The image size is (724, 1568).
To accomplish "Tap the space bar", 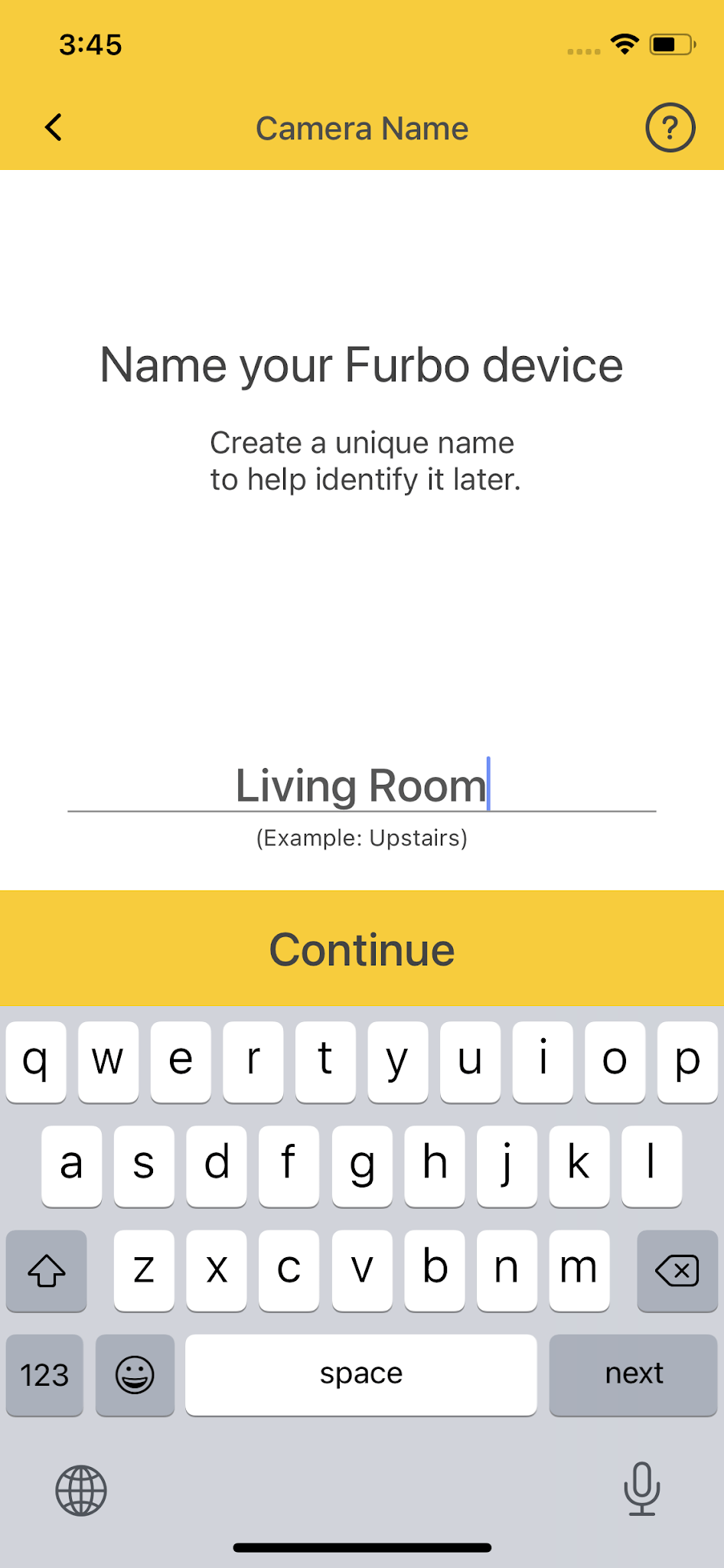I will [361, 1374].
